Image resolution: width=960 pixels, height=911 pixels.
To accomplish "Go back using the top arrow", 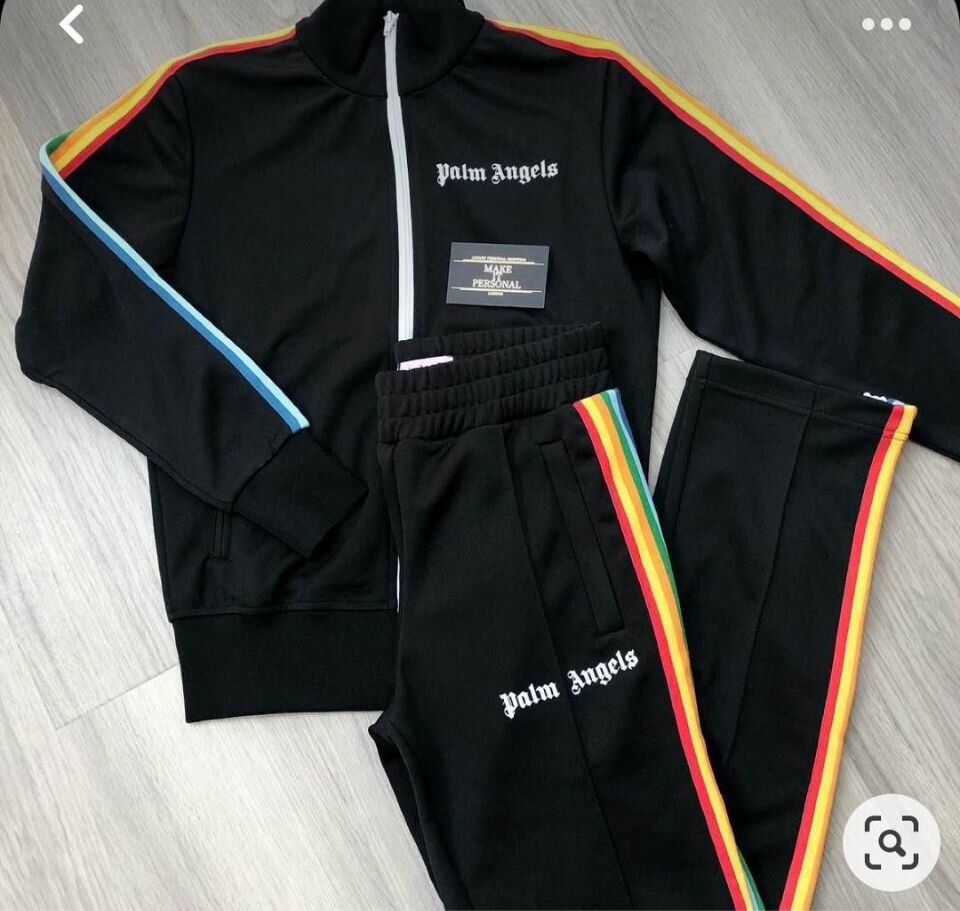I will click(72, 25).
